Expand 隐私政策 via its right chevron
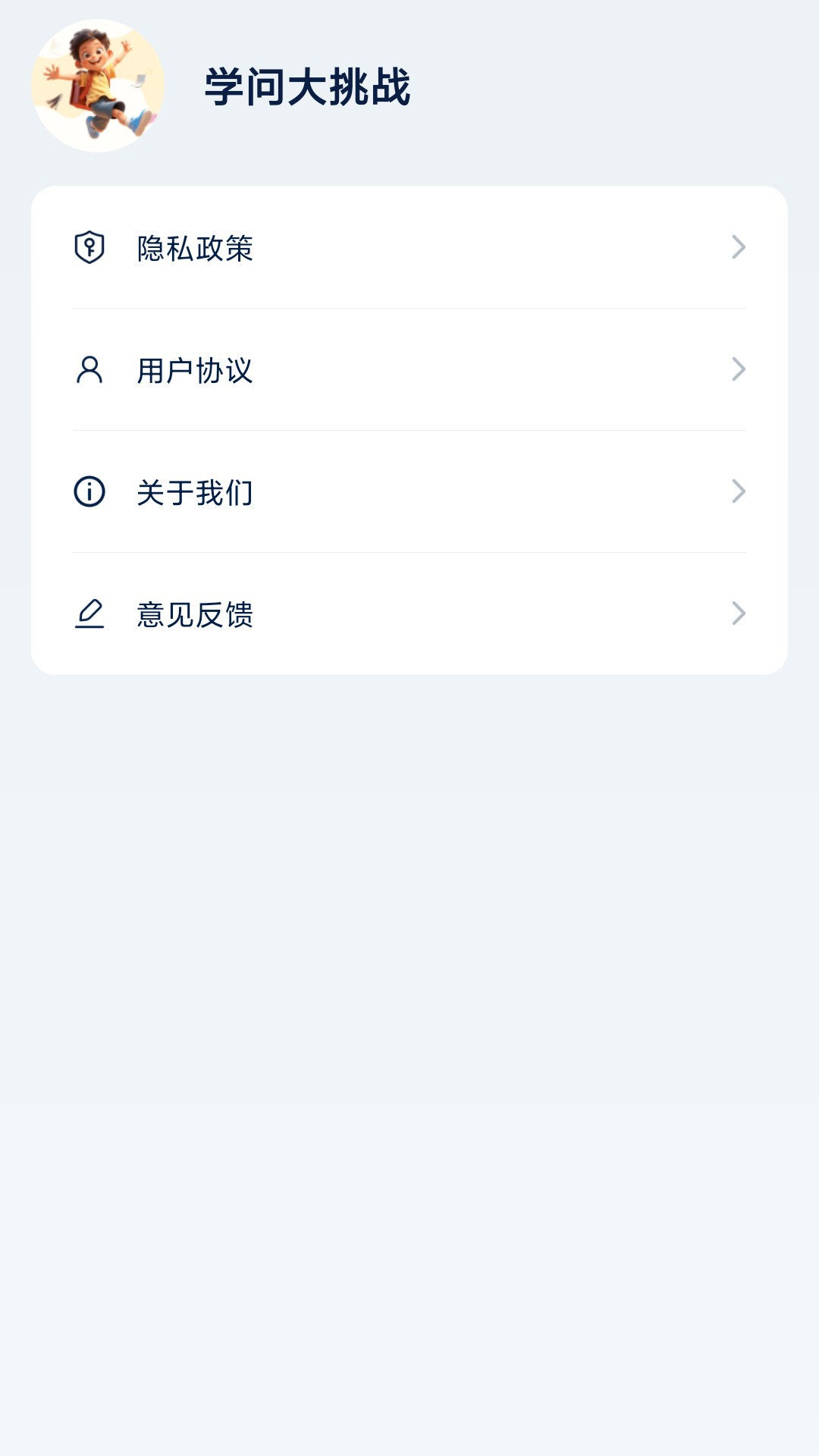The width and height of the screenshot is (819, 1456). (x=739, y=246)
